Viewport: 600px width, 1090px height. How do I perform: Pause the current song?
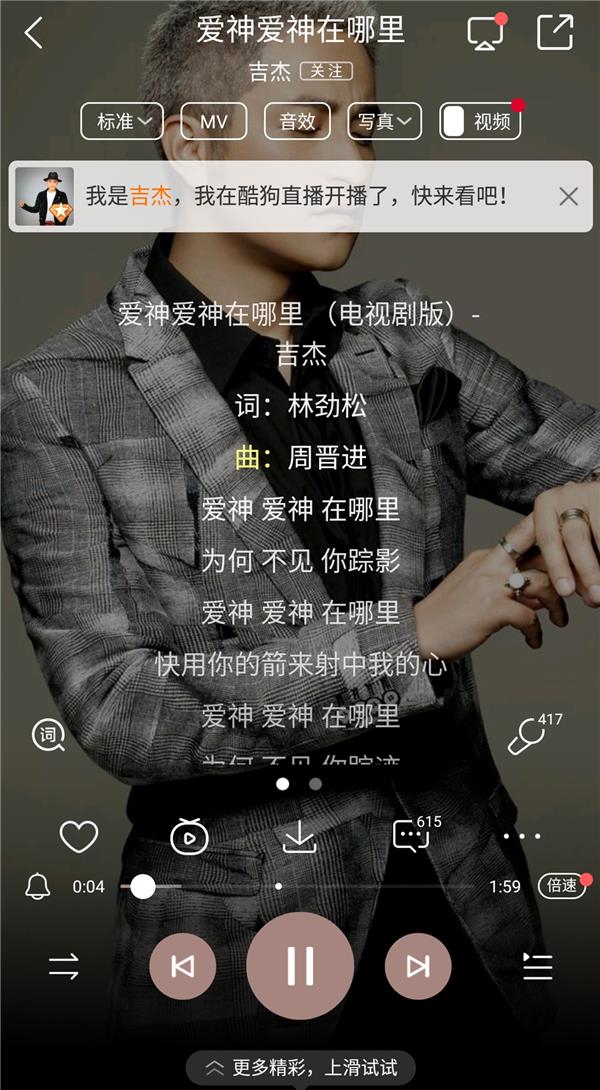(300, 966)
